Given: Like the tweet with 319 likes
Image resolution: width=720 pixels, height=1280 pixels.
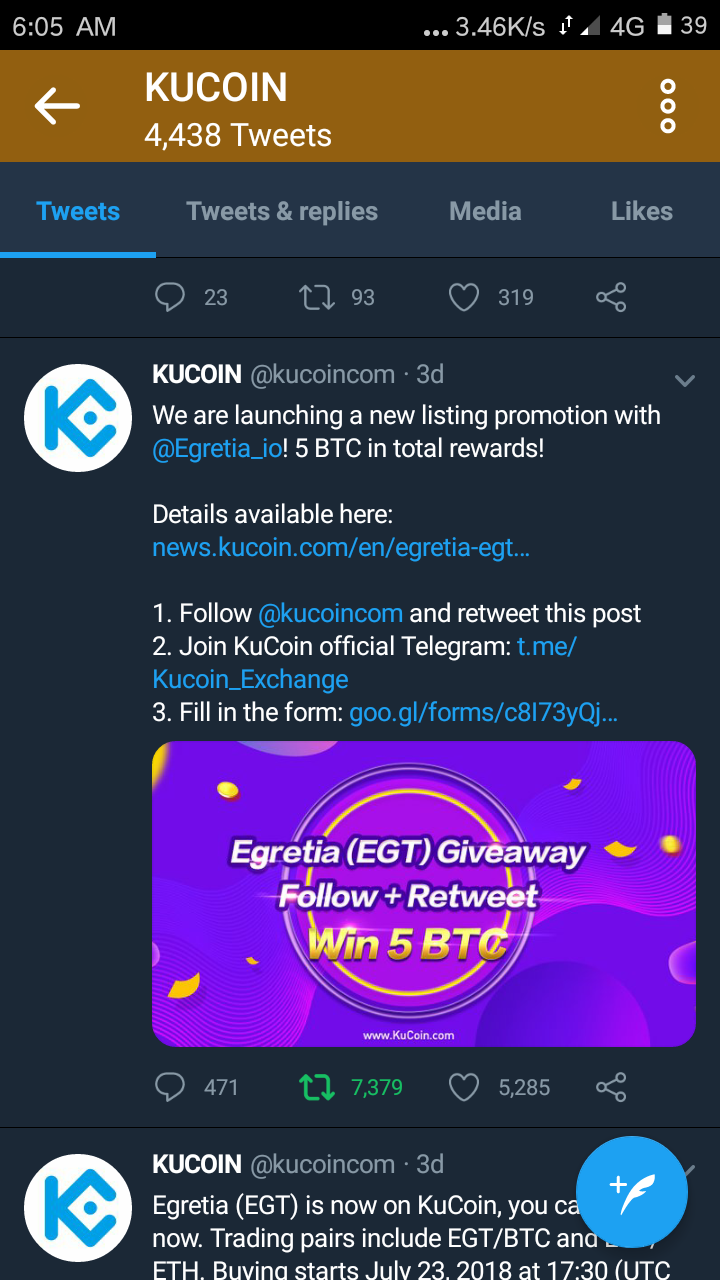Looking at the screenshot, I should (463, 297).
